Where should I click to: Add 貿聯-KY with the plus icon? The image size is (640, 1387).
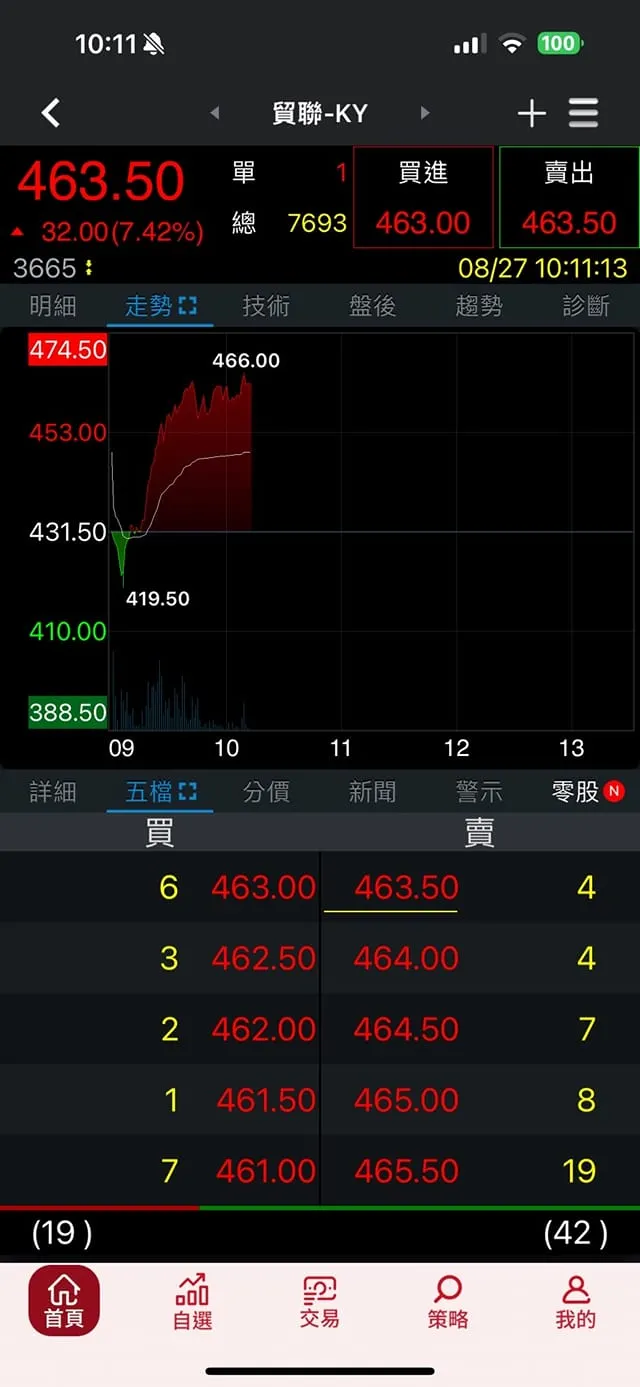point(531,113)
